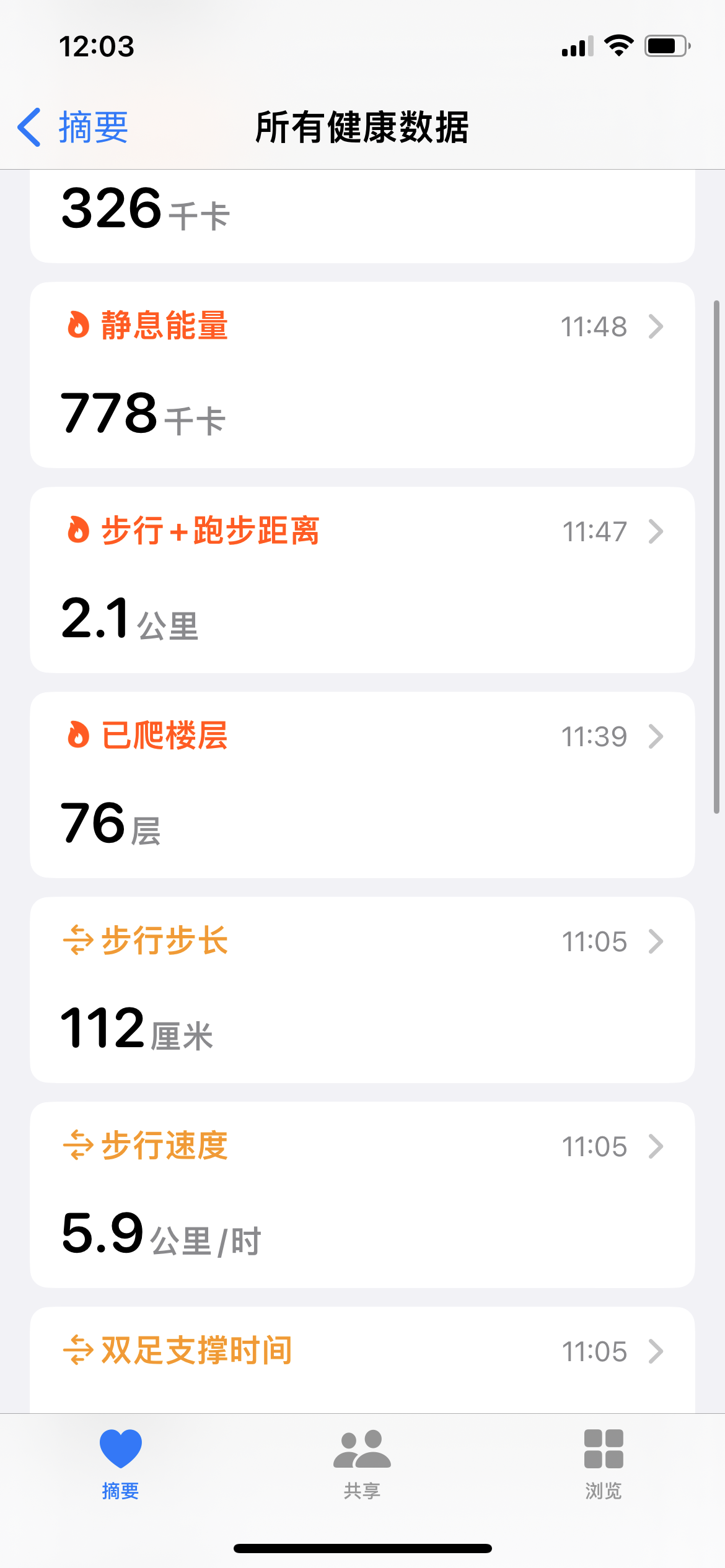Open the 静息能量 card
The image size is (725, 1568).
click(362, 375)
